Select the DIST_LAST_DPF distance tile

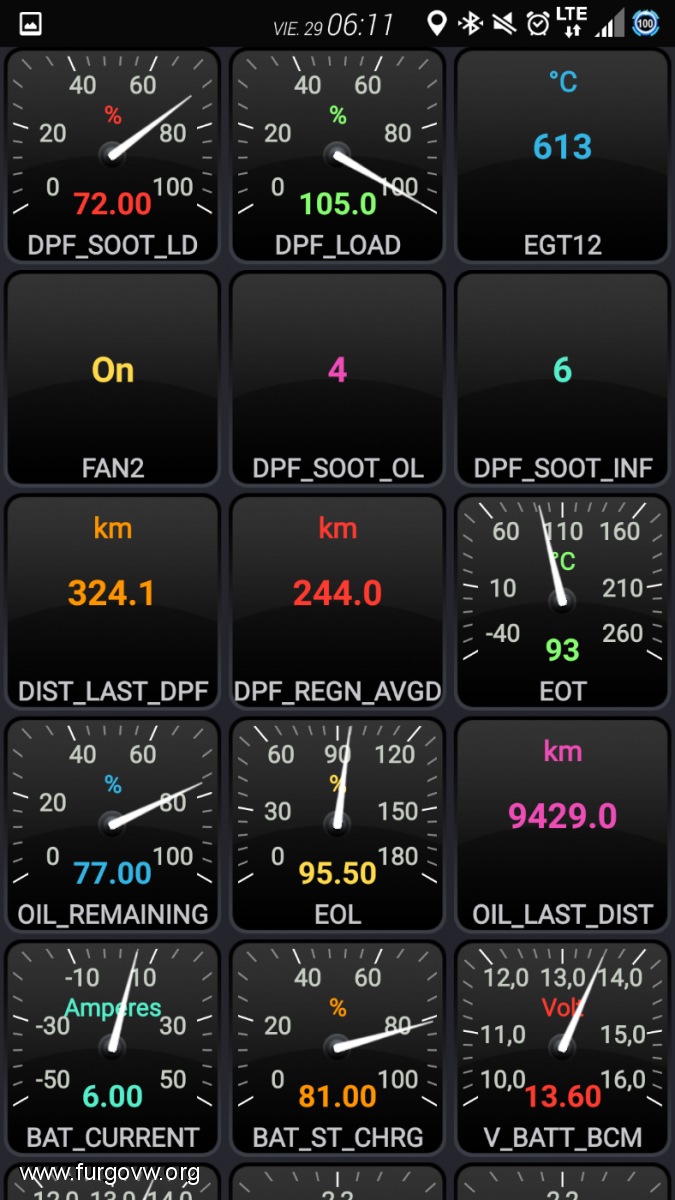(x=112, y=601)
